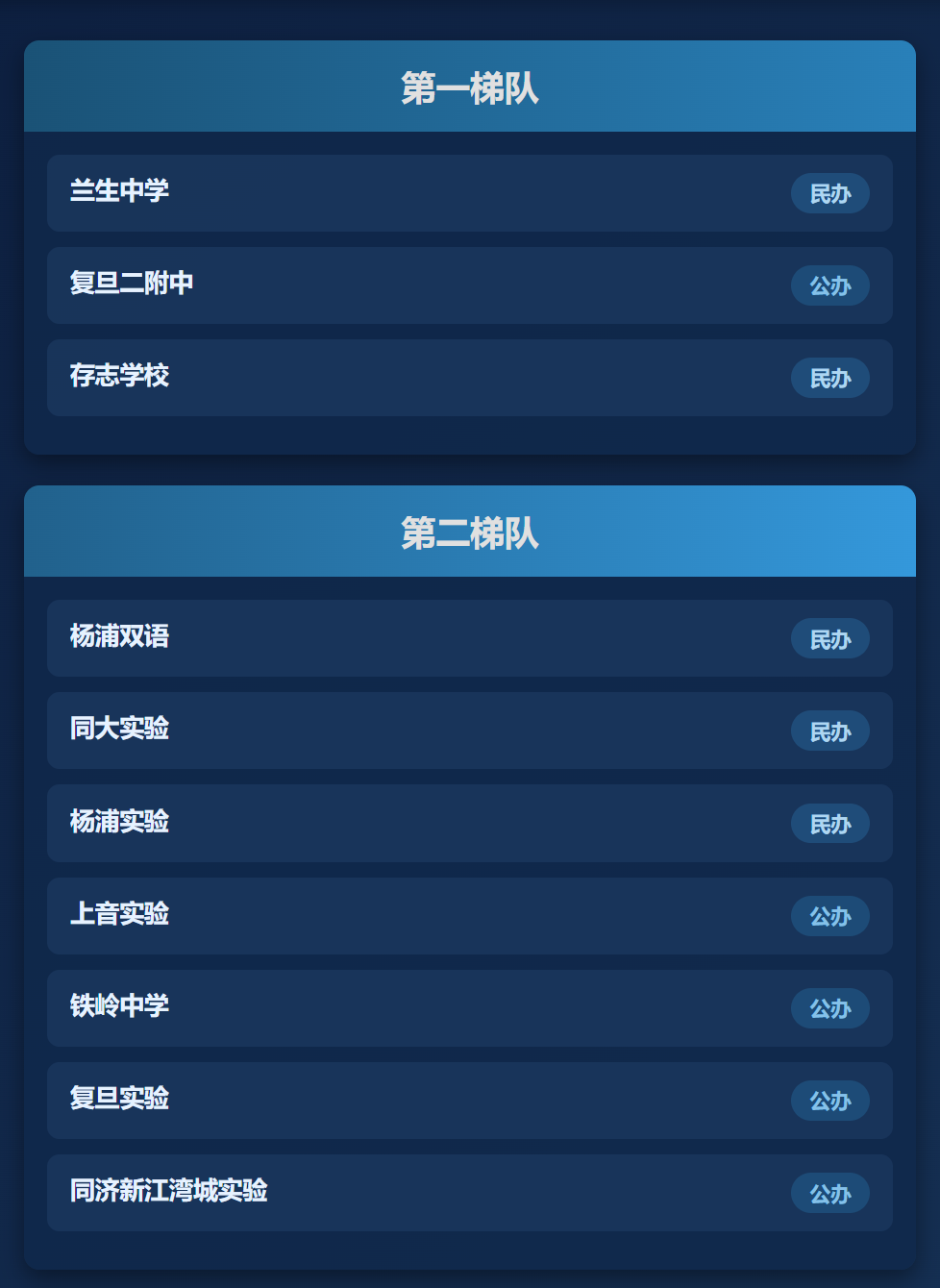This screenshot has height=1288, width=940.
Task: Collapse the 第二梯队 section header
Action: pos(469,531)
